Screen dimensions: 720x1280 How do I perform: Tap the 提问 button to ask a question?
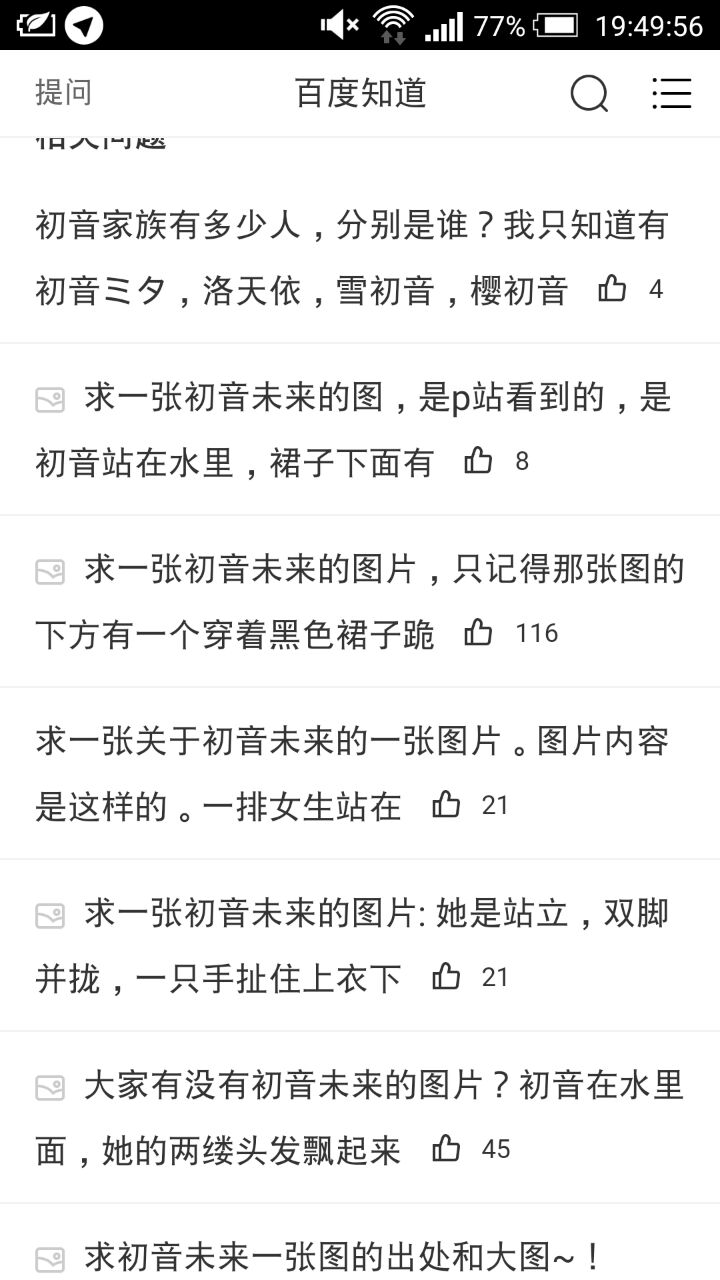pos(63,93)
